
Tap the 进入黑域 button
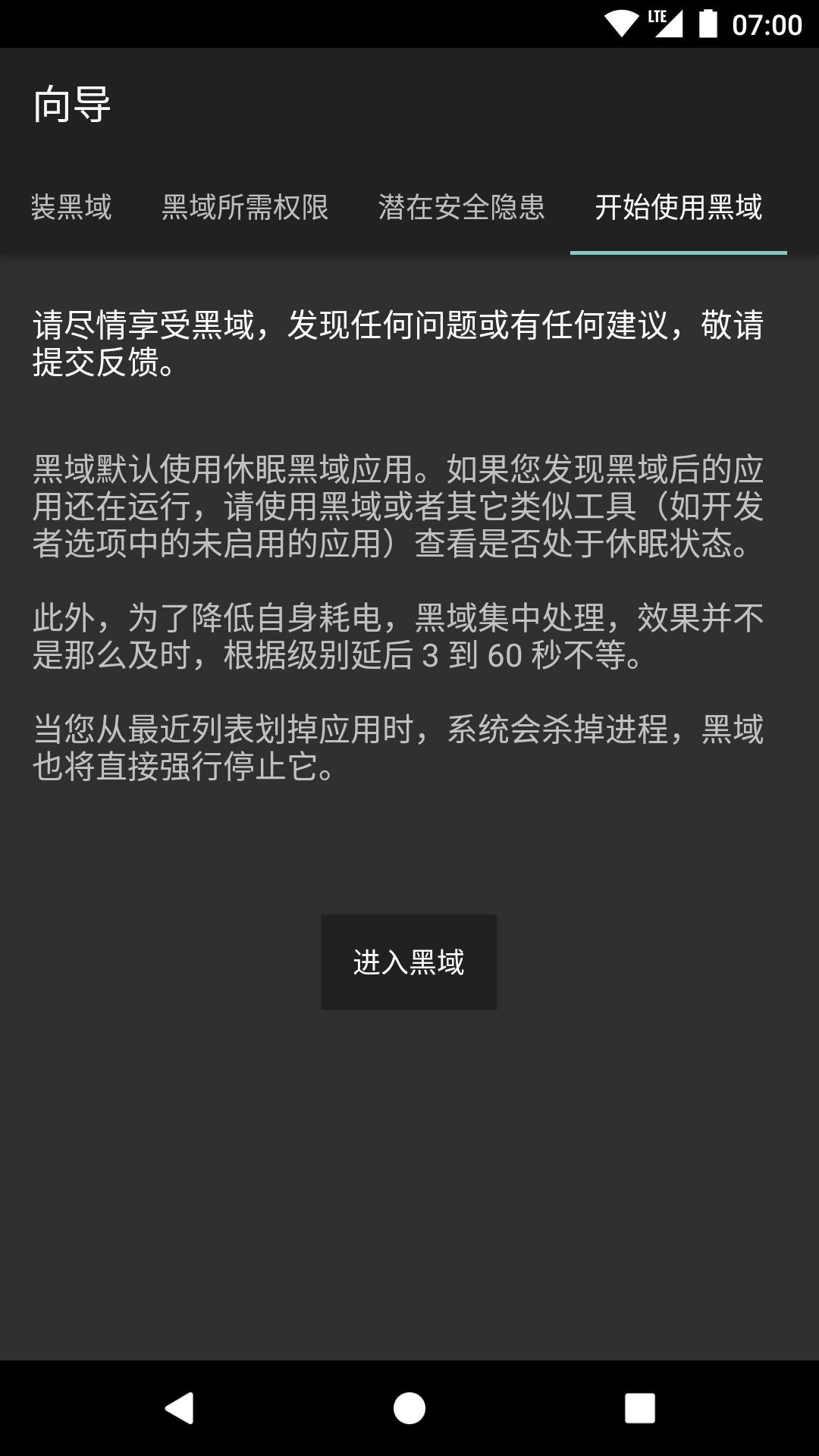click(409, 962)
